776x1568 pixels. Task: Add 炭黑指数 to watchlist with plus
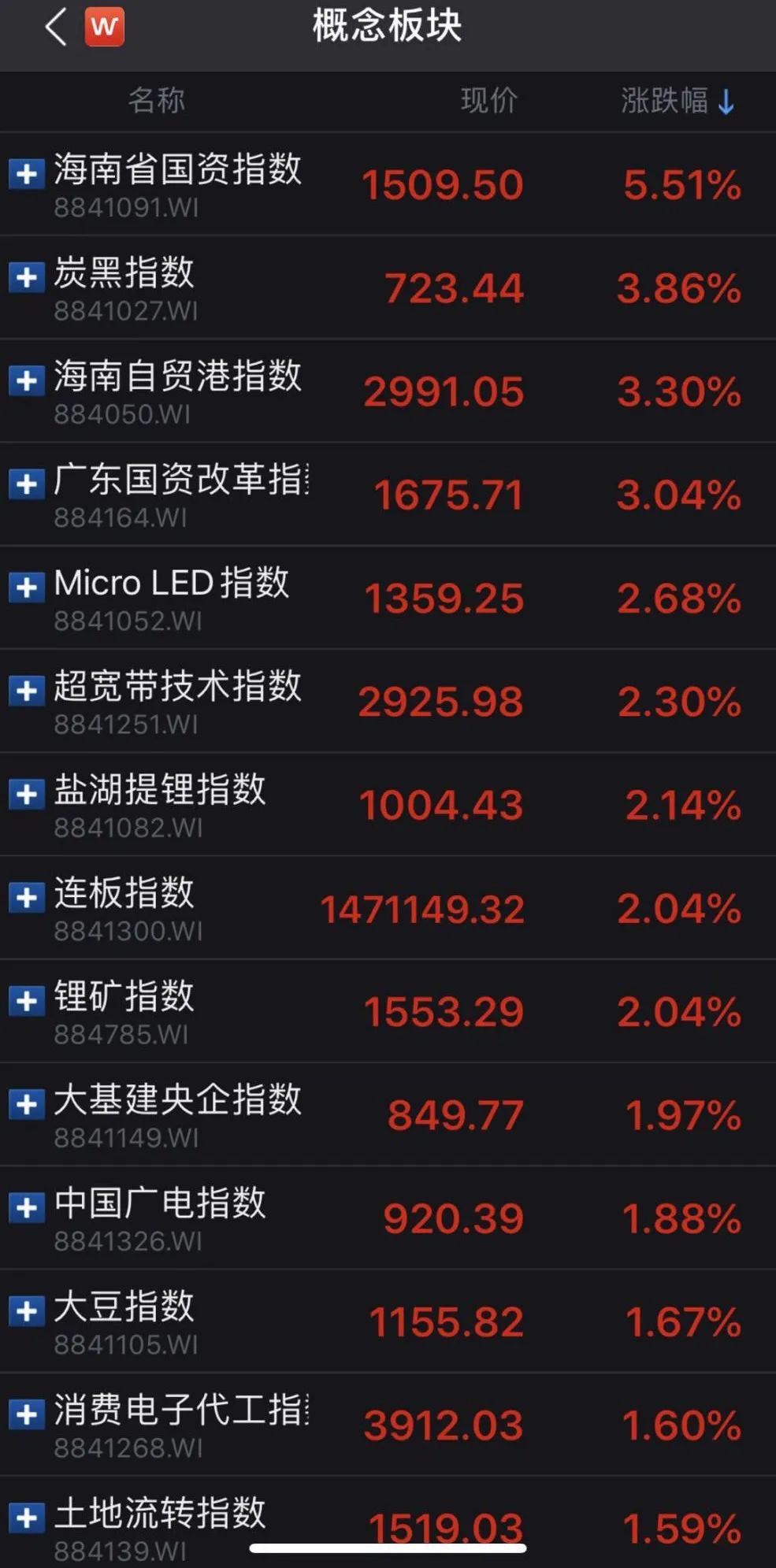click(26, 277)
